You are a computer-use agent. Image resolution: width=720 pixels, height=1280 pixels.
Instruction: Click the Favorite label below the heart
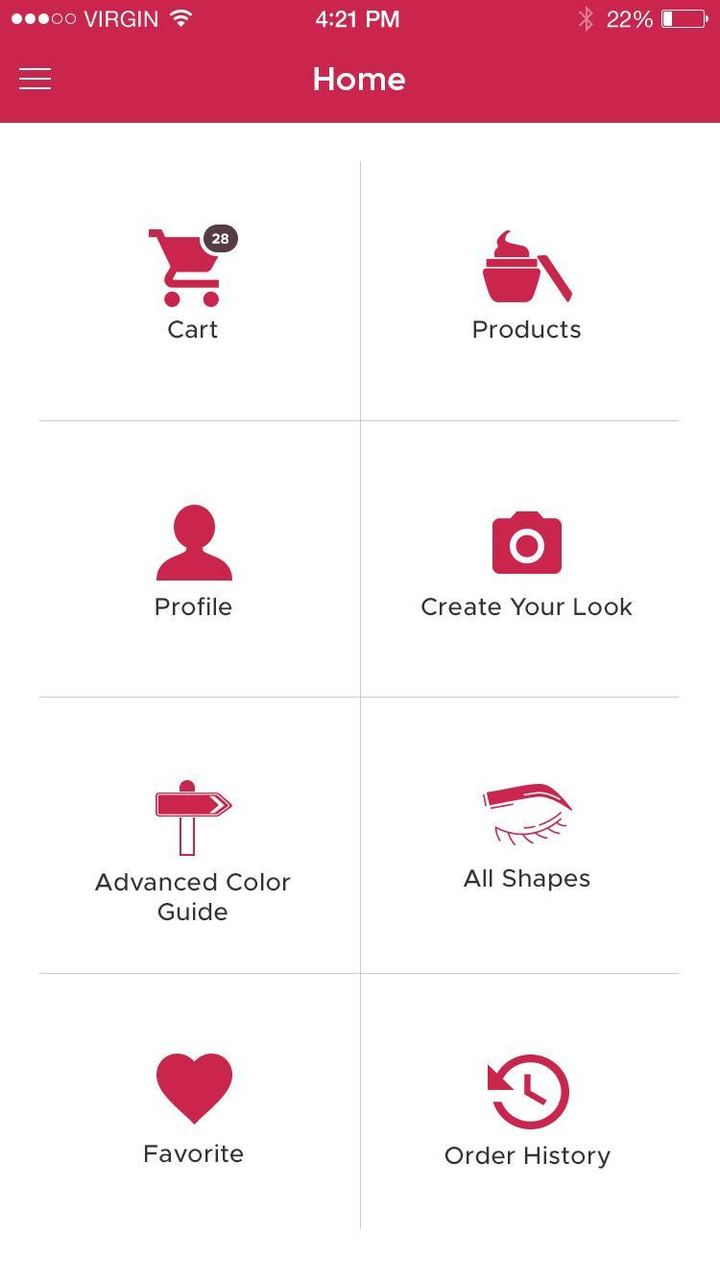pos(192,1153)
